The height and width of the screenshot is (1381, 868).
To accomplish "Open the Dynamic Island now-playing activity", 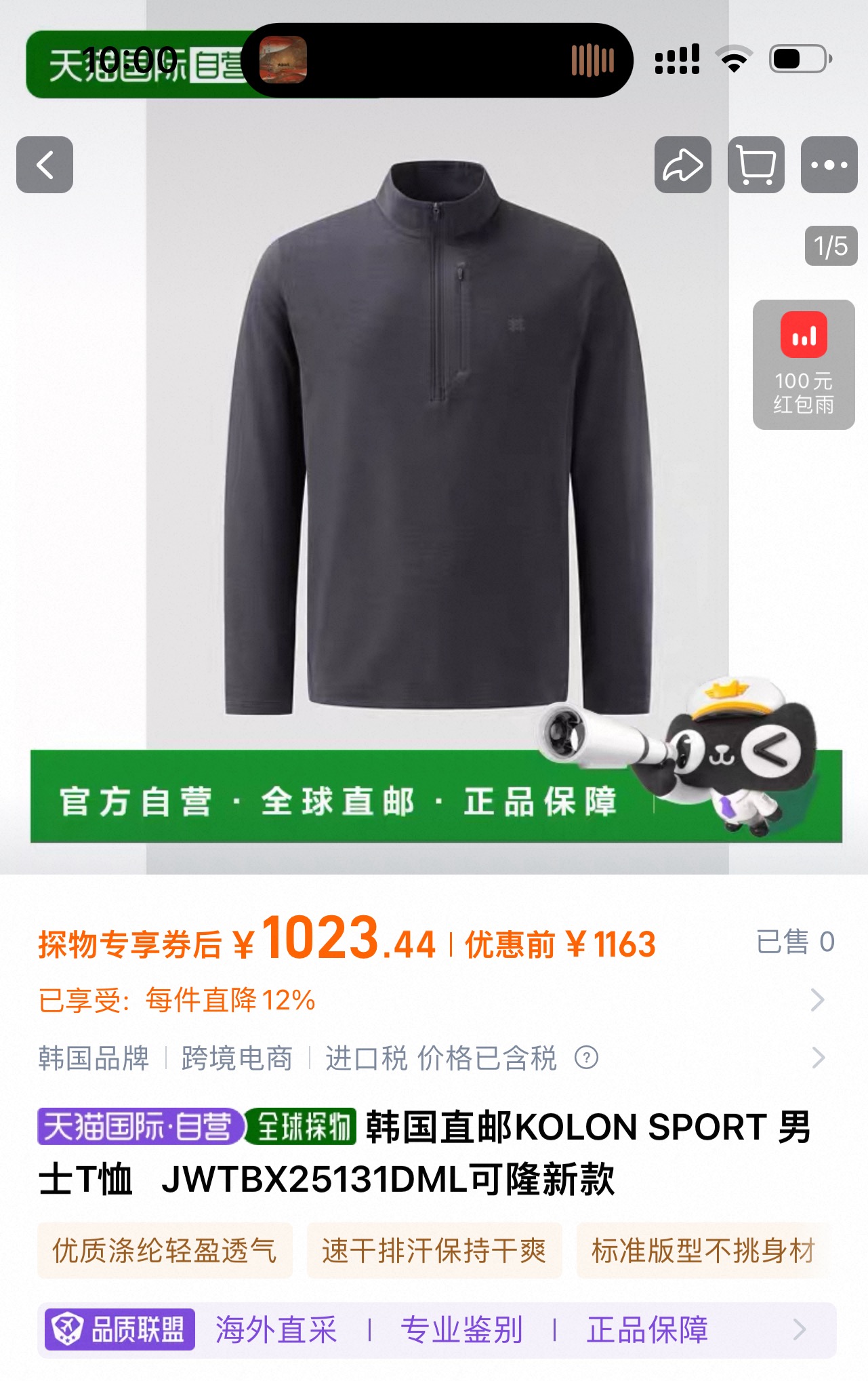I will 437,60.
